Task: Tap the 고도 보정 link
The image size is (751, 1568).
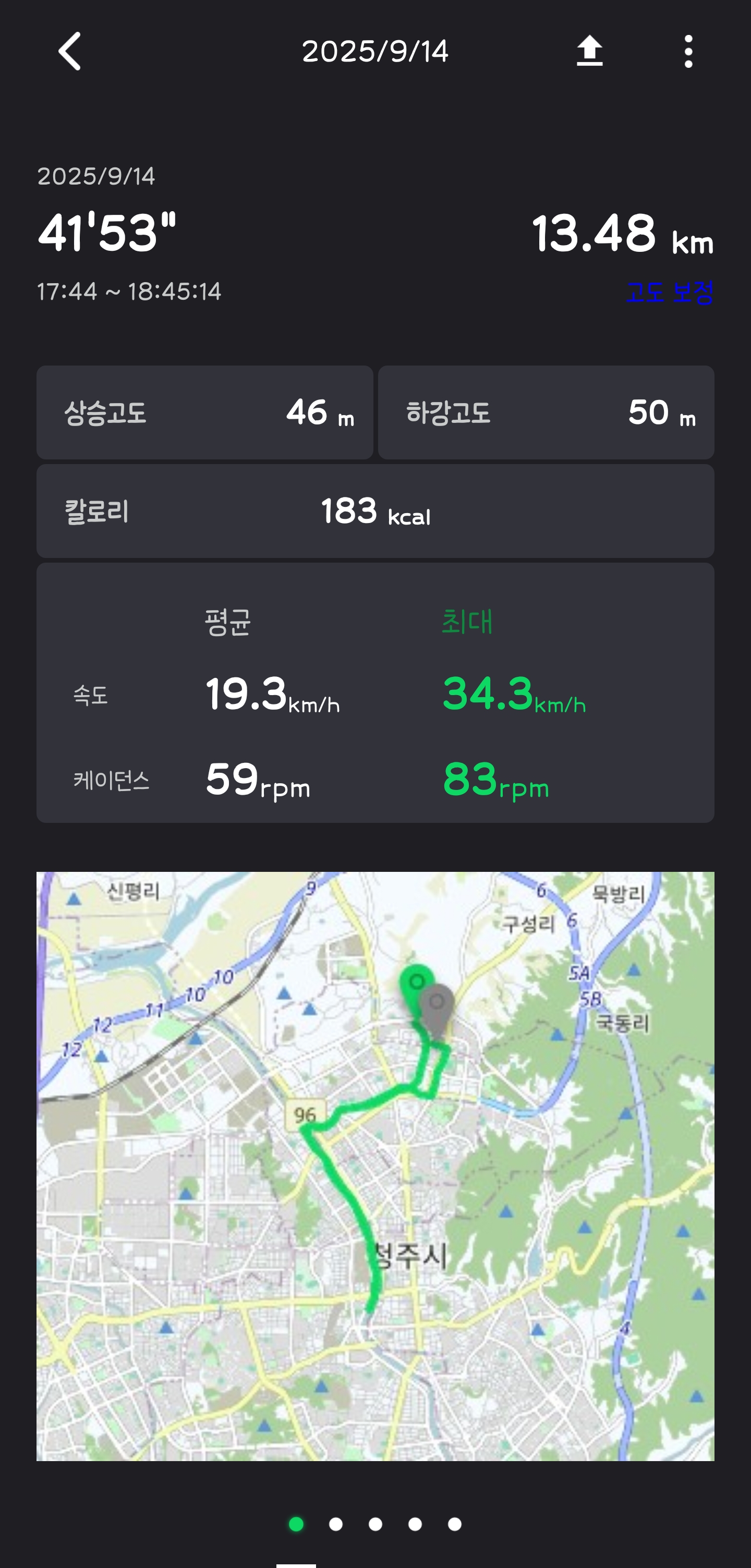Action: point(669,291)
